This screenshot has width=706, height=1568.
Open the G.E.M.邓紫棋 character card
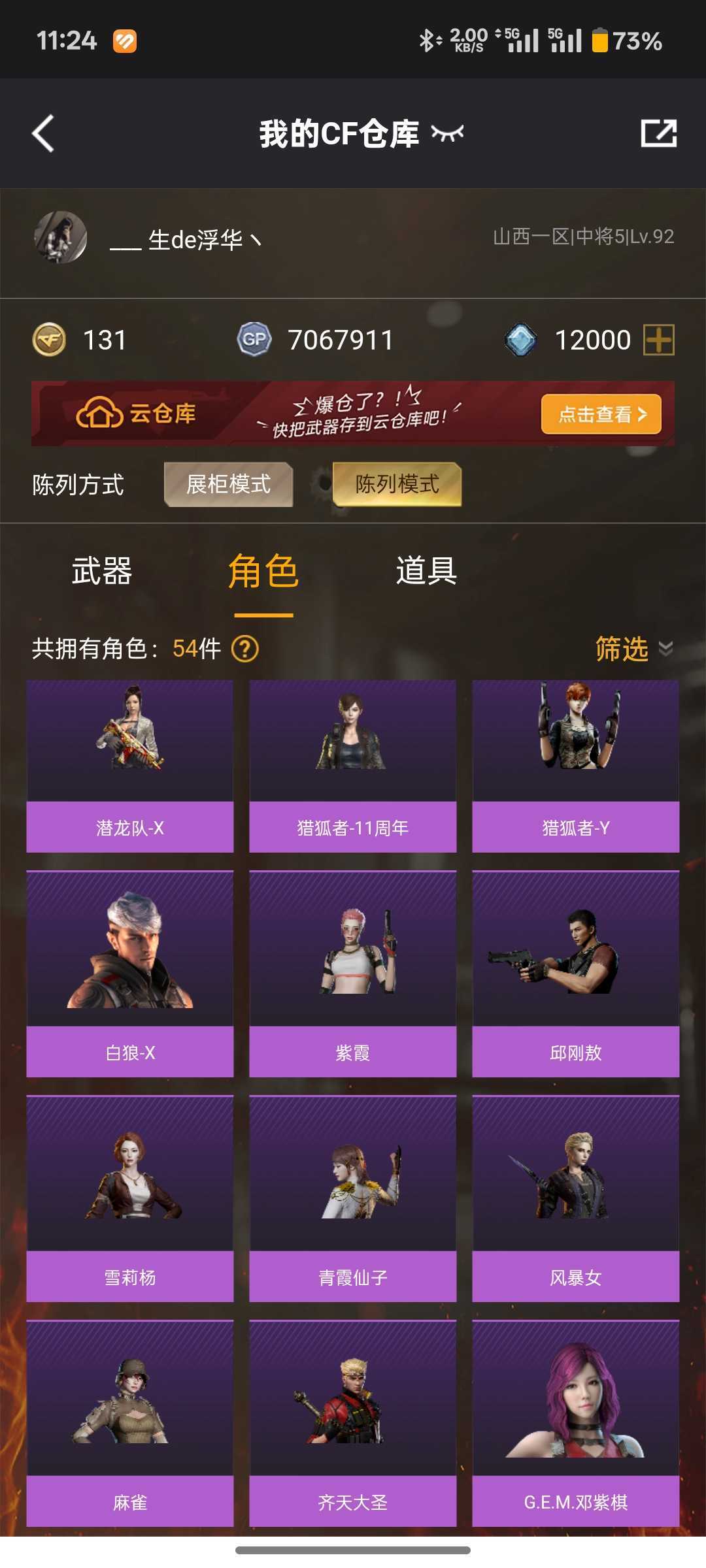576,1424
